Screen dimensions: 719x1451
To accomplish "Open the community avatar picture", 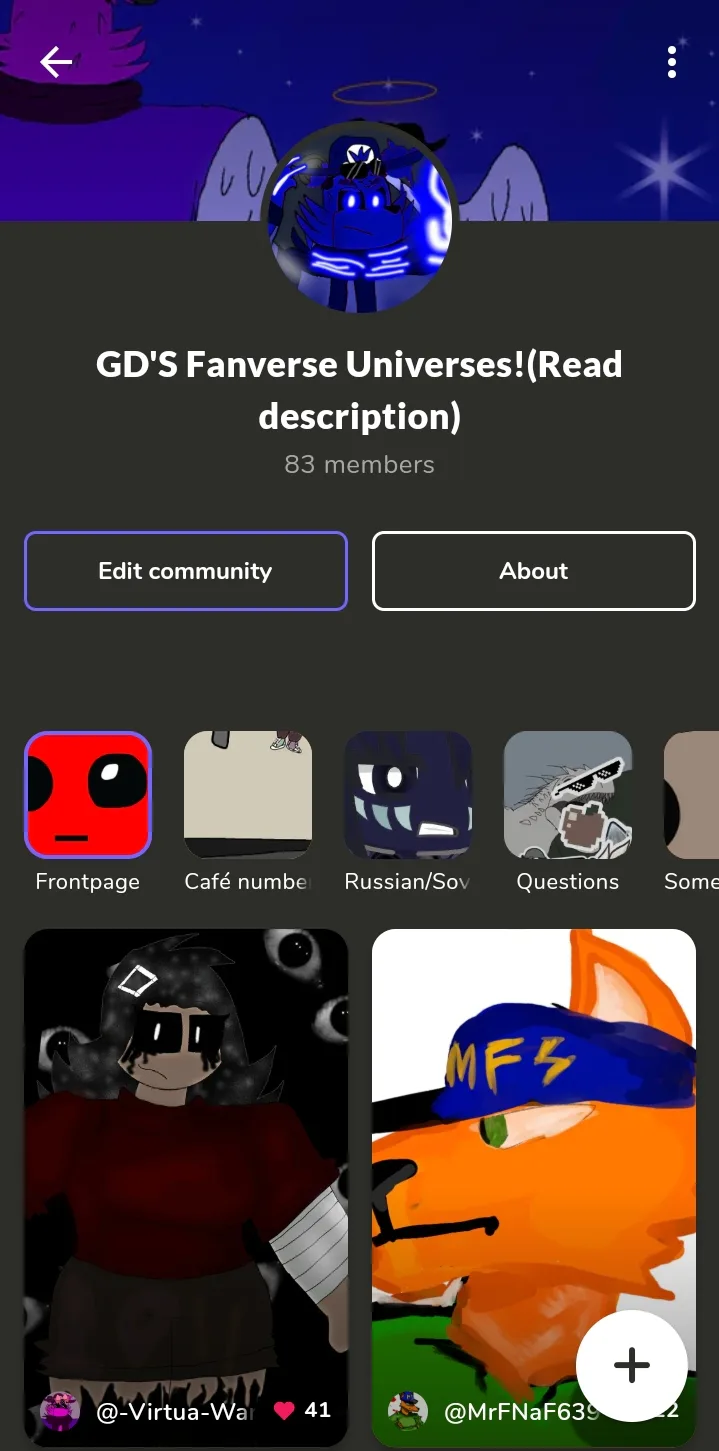I will click(x=359, y=220).
